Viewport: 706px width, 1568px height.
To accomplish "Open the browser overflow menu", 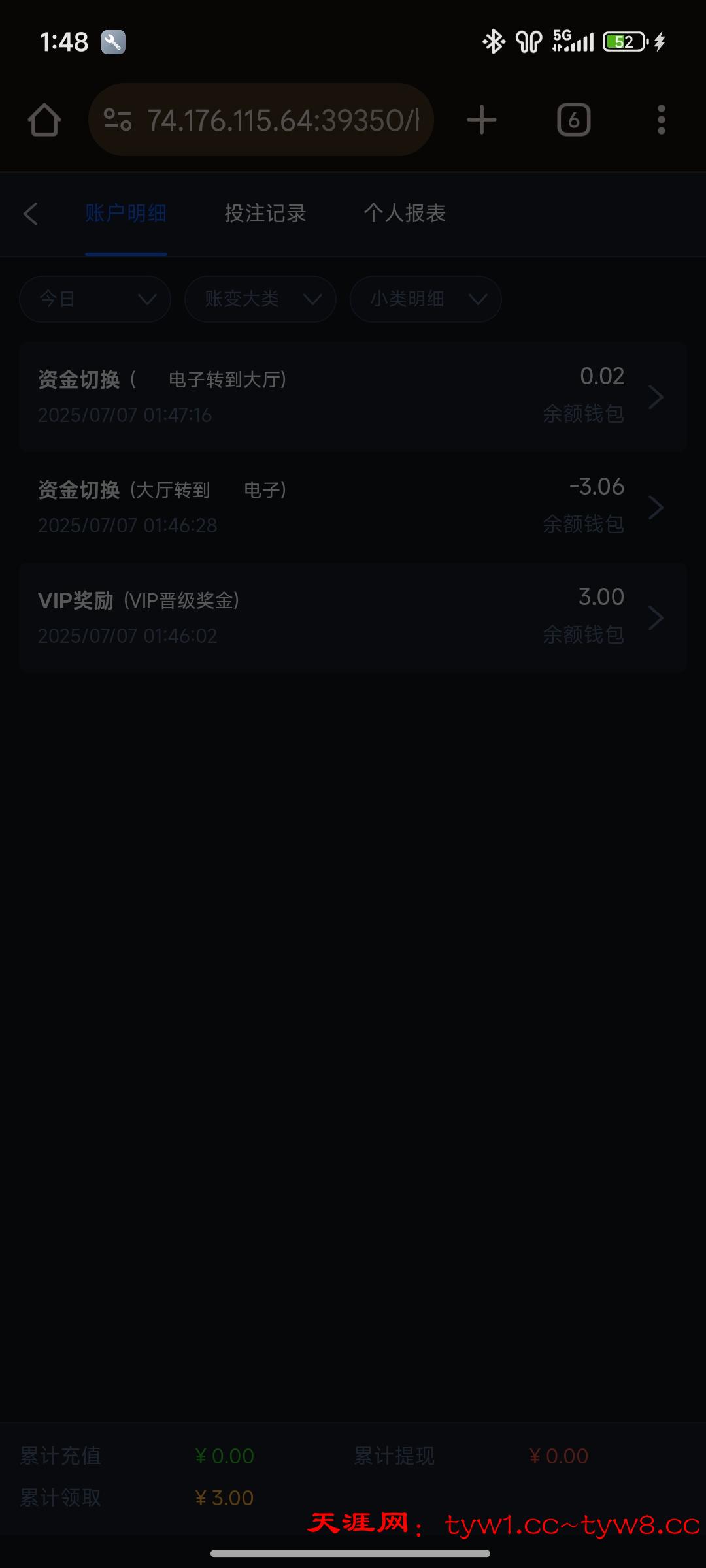I will [x=661, y=120].
